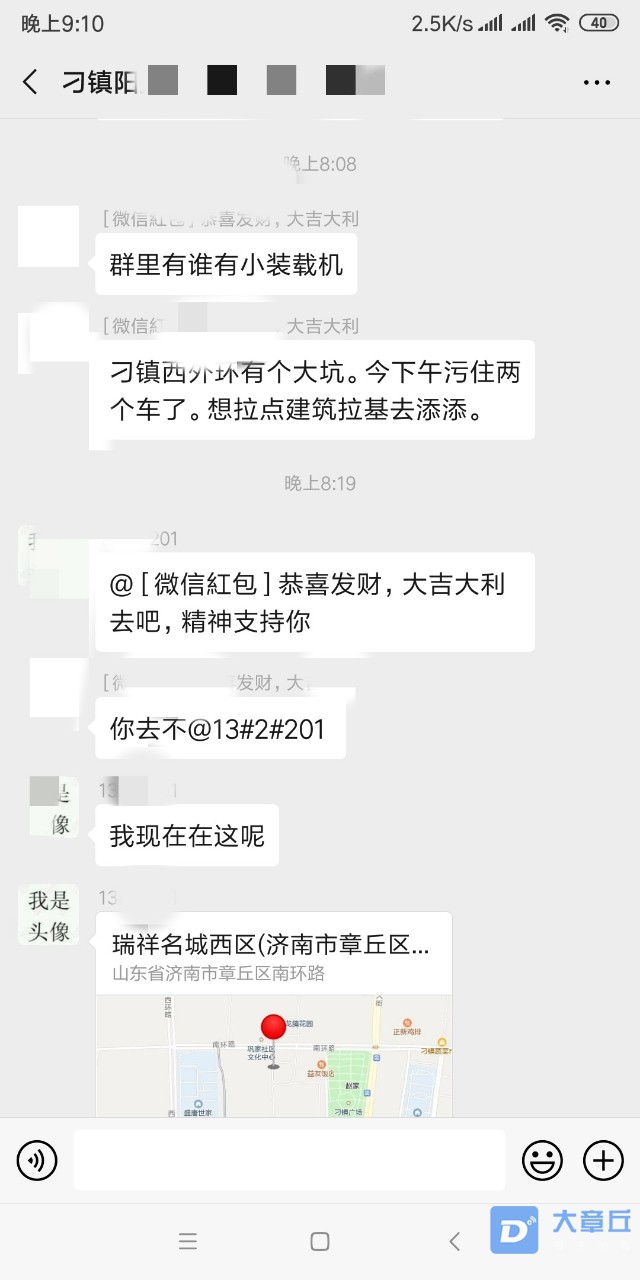Switch to voice input mode
The width and height of the screenshot is (640, 1280).
[37, 1160]
